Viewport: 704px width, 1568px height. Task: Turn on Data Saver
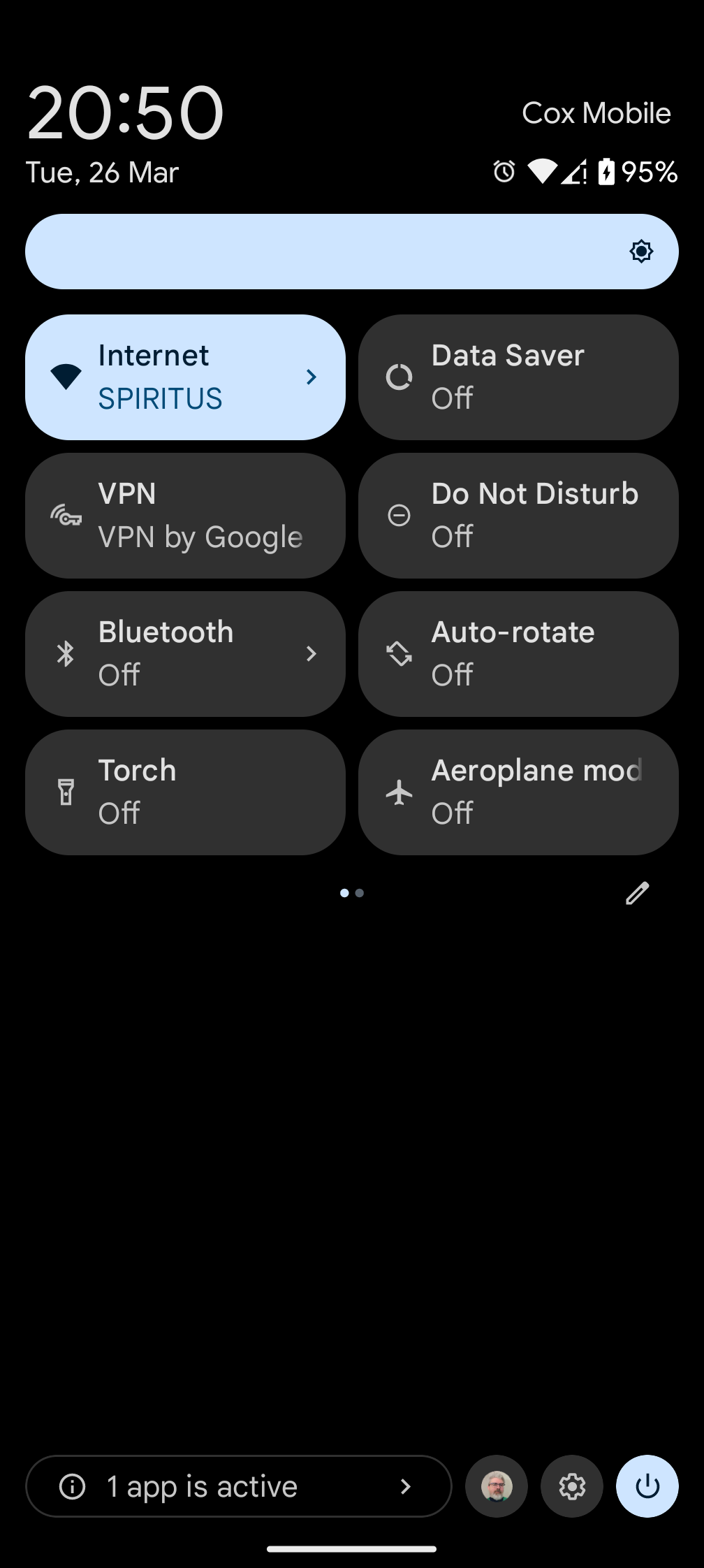coord(518,377)
